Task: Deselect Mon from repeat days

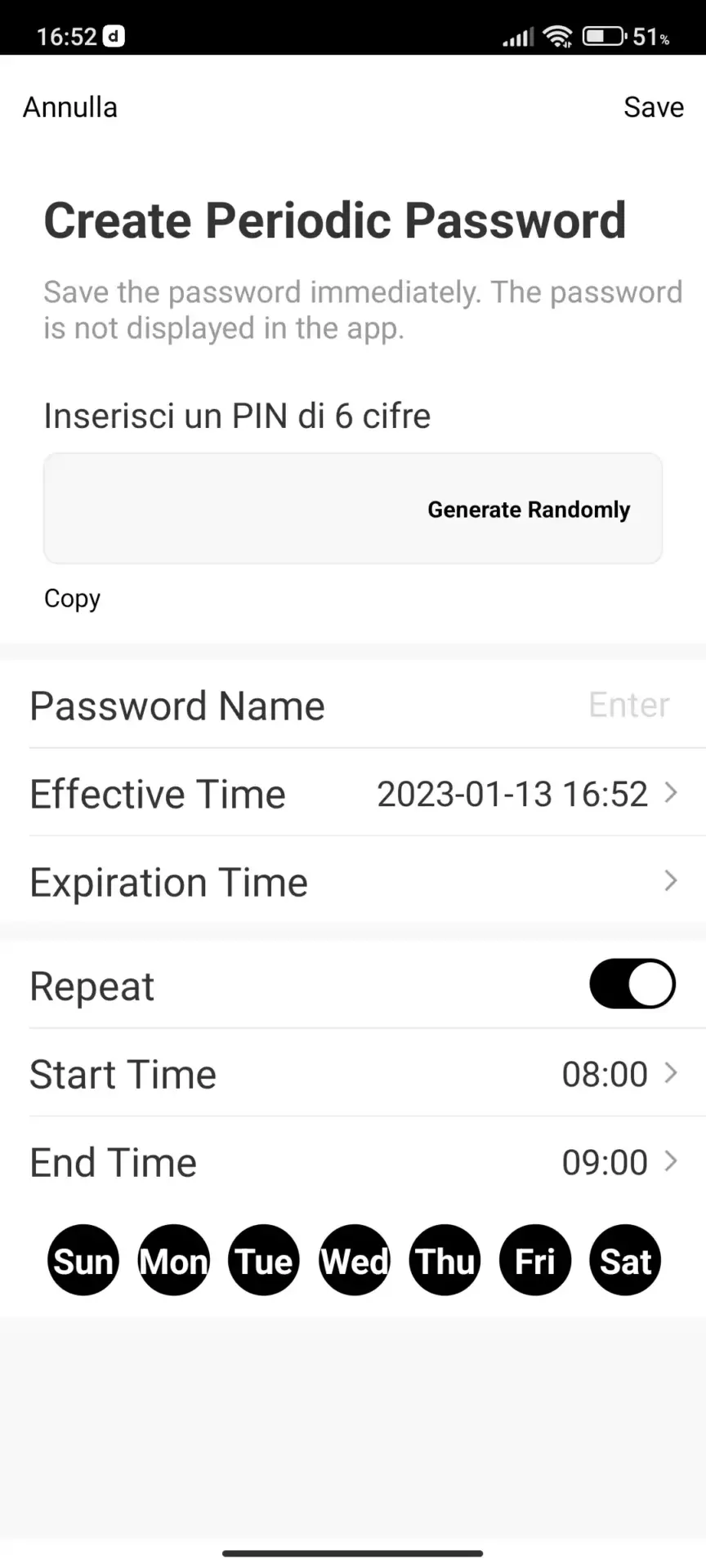Action: [174, 1260]
